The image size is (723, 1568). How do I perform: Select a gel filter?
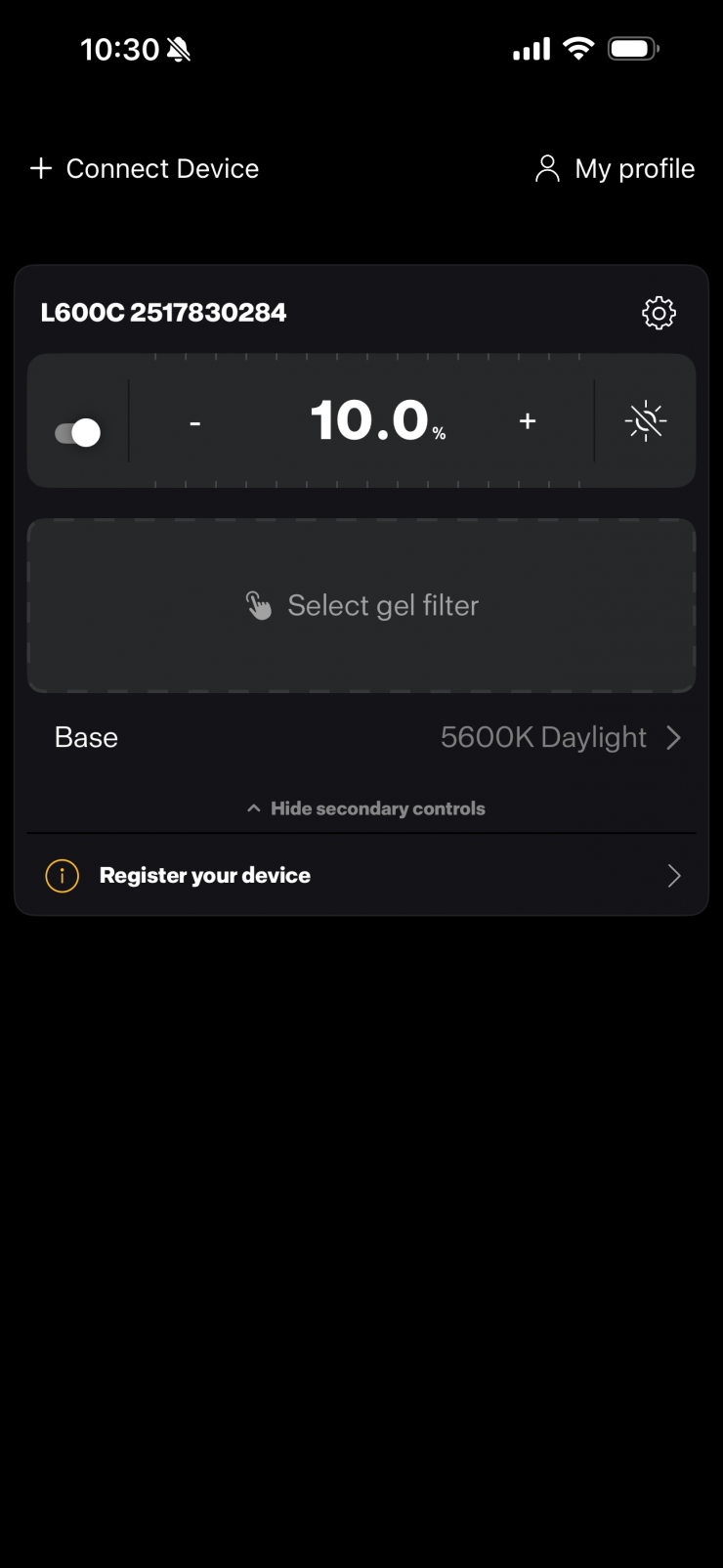click(361, 605)
